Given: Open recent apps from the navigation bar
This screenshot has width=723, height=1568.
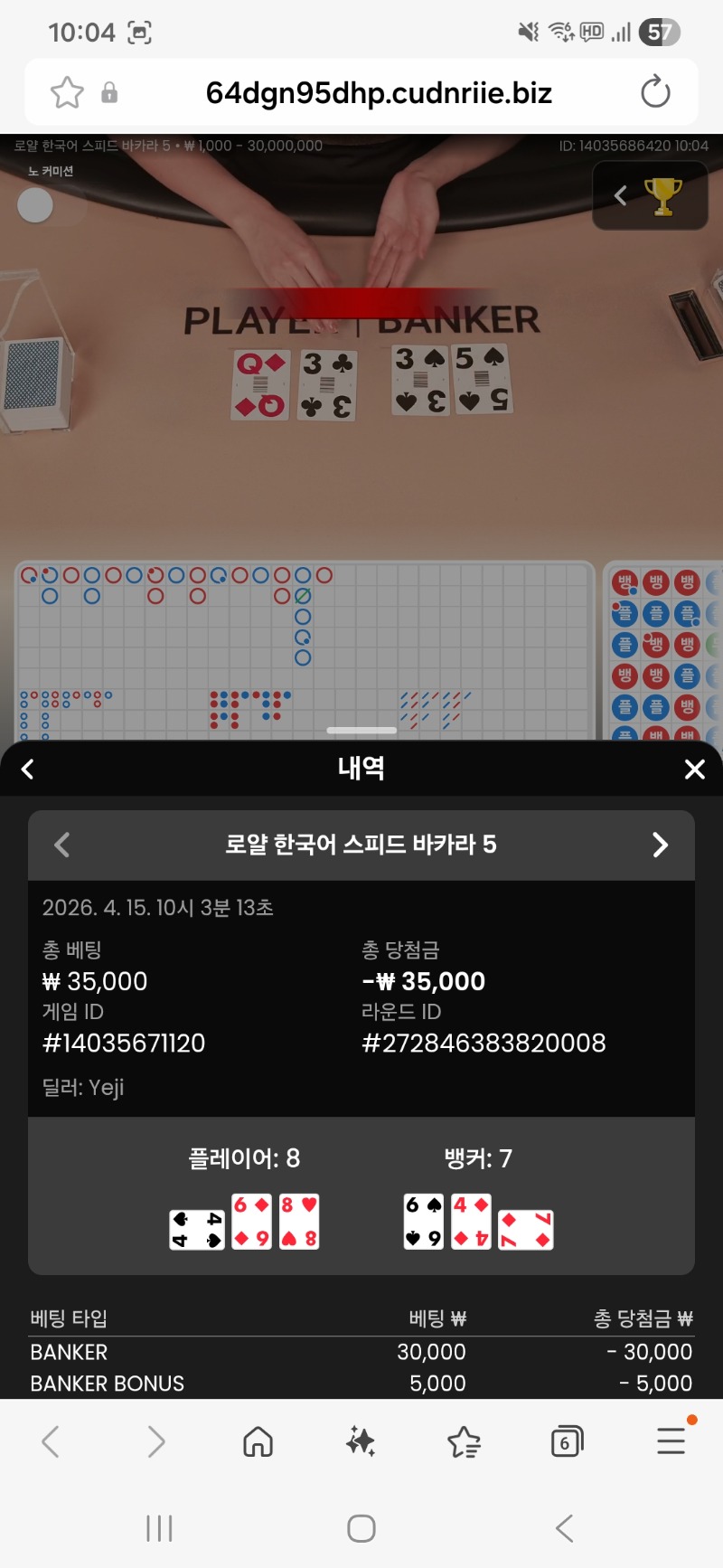Looking at the screenshot, I should click(x=159, y=1528).
